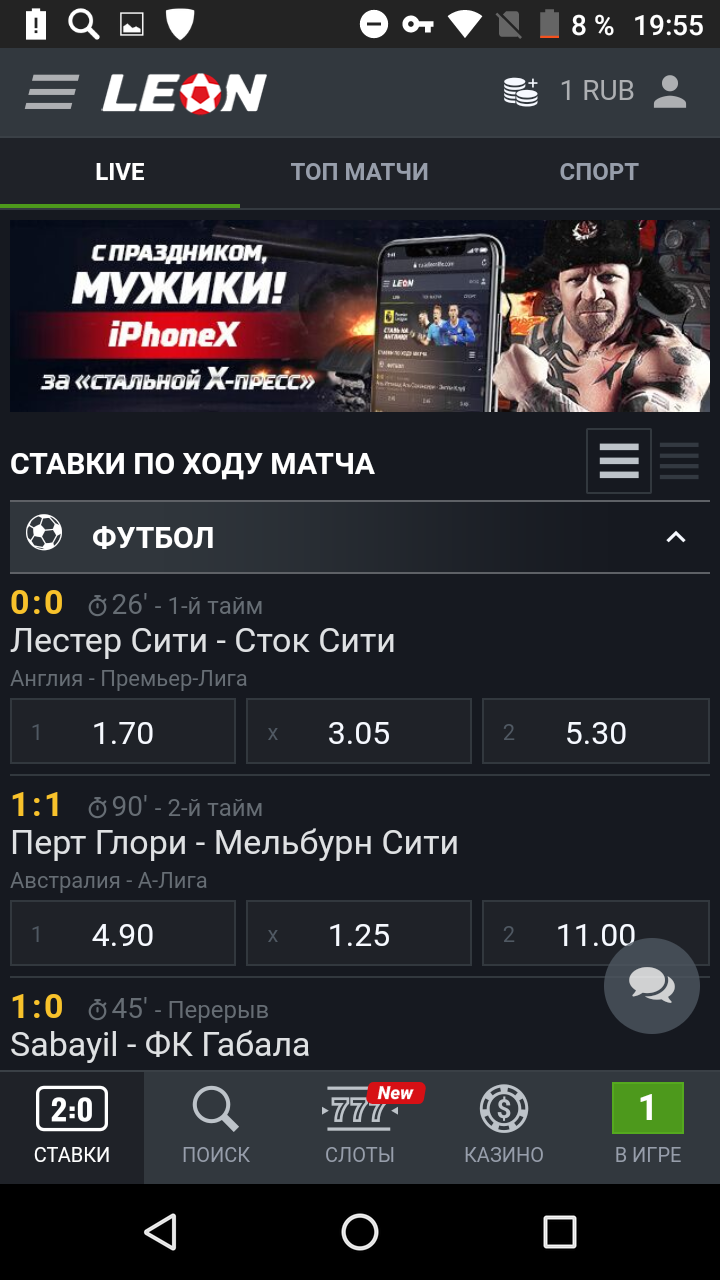Go to the ПОИСК tab
The height and width of the screenshot is (1280, 720).
(x=216, y=1127)
